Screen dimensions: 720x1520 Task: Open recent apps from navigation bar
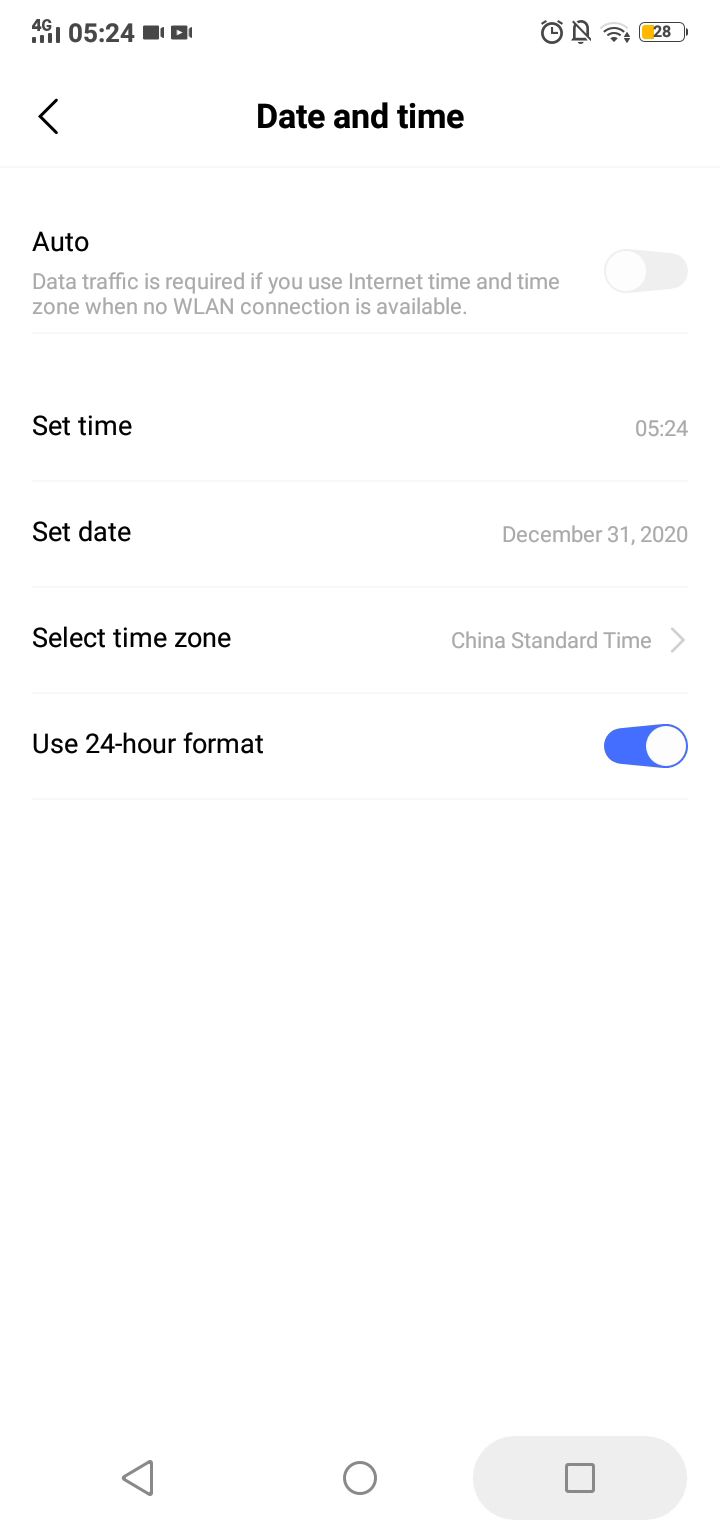pyautogui.click(x=580, y=1477)
